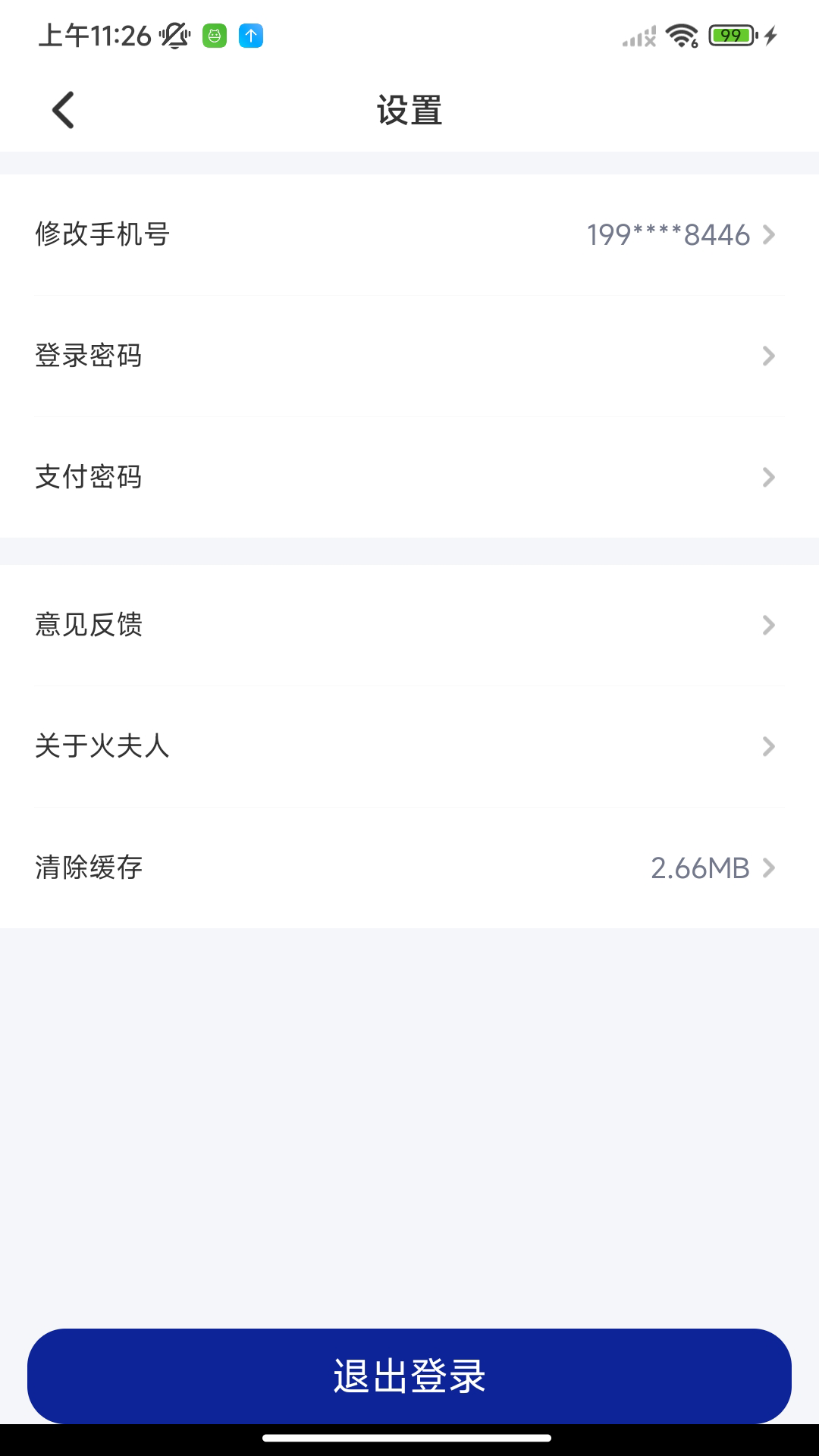Tap 清除缓存 to clear 2.66MB cache
Image resolution: width=819 pixels, height=1456 pixels.
coord(409,868)
